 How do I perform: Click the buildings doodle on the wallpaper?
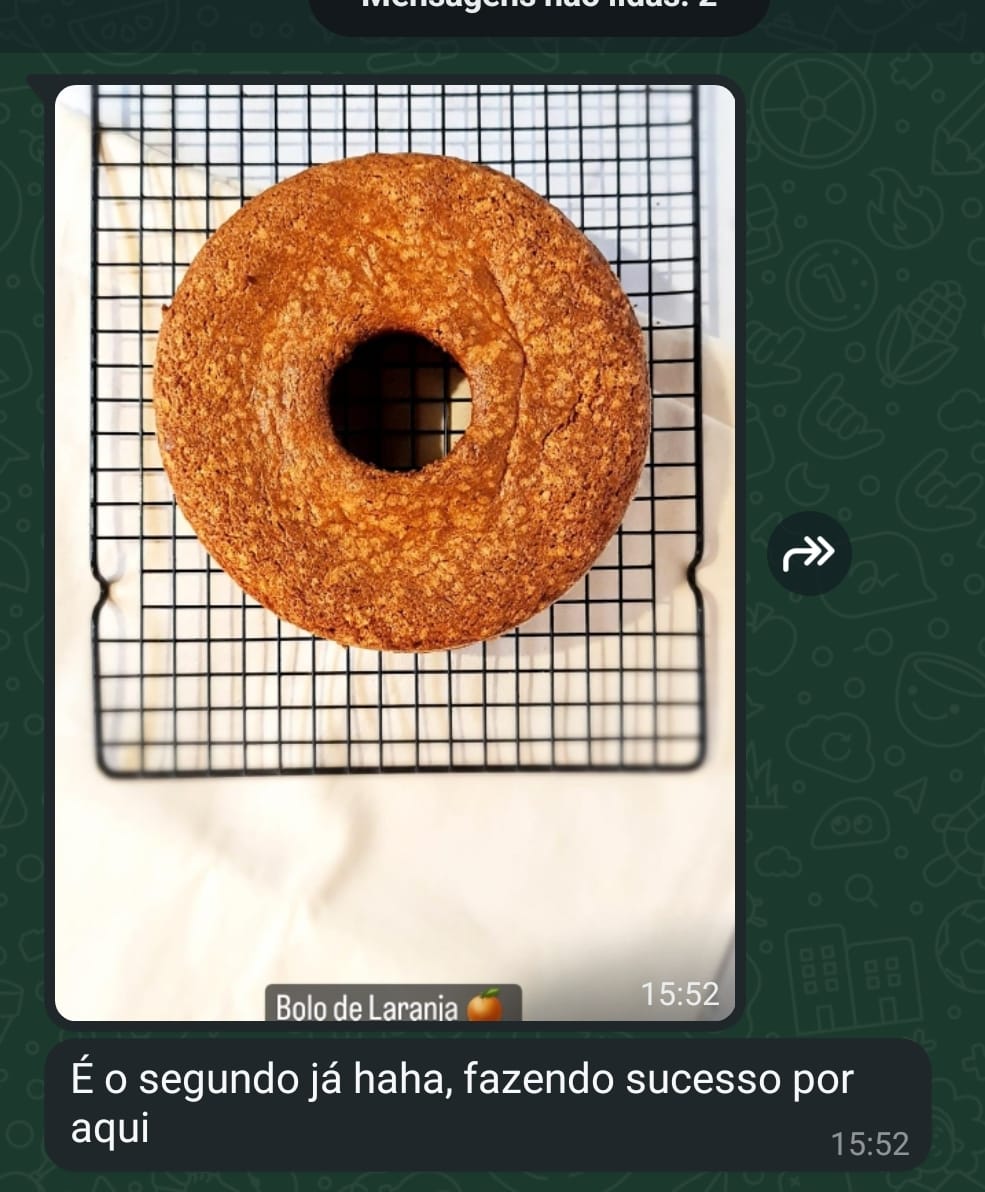[849, 978]
